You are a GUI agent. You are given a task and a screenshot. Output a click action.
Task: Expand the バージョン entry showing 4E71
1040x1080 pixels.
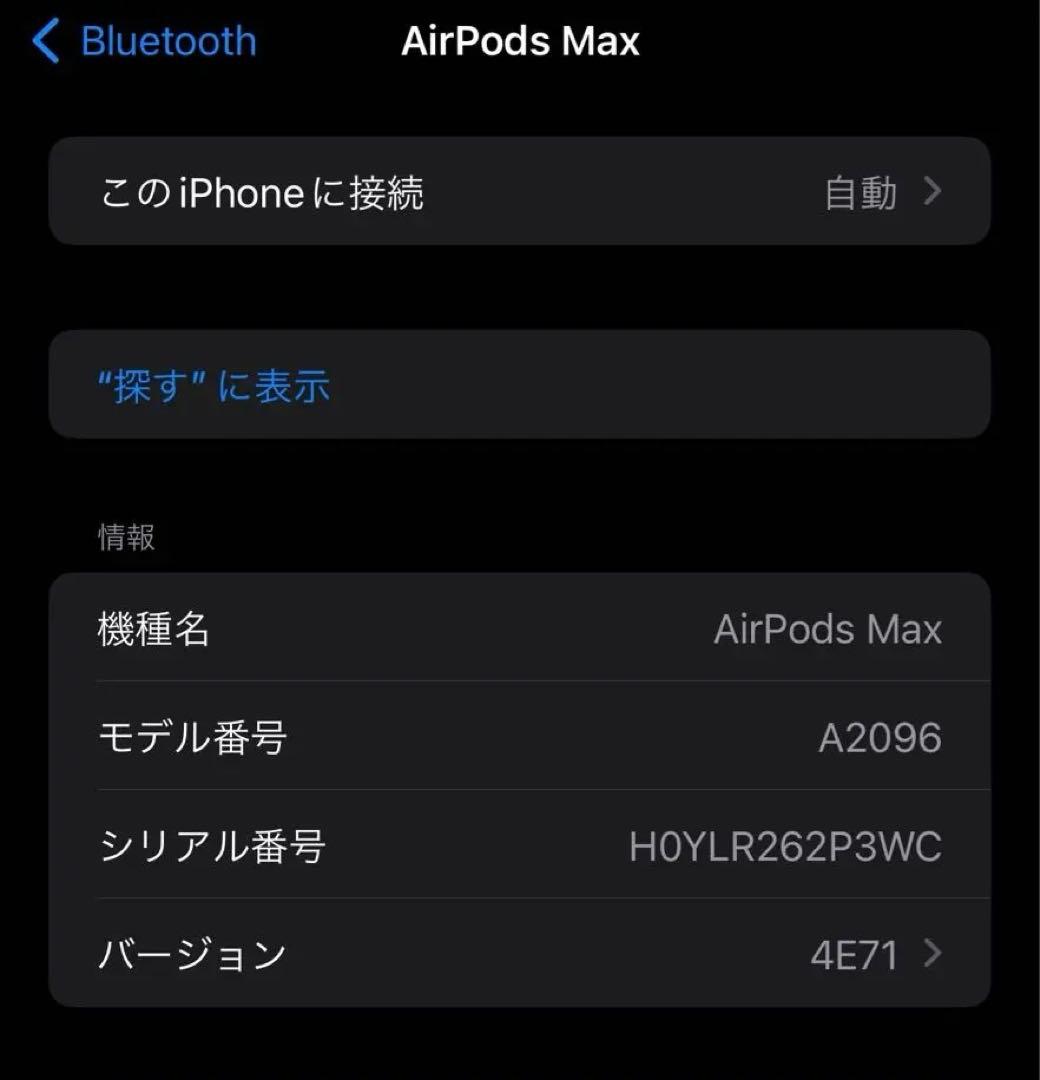(520, 955)
